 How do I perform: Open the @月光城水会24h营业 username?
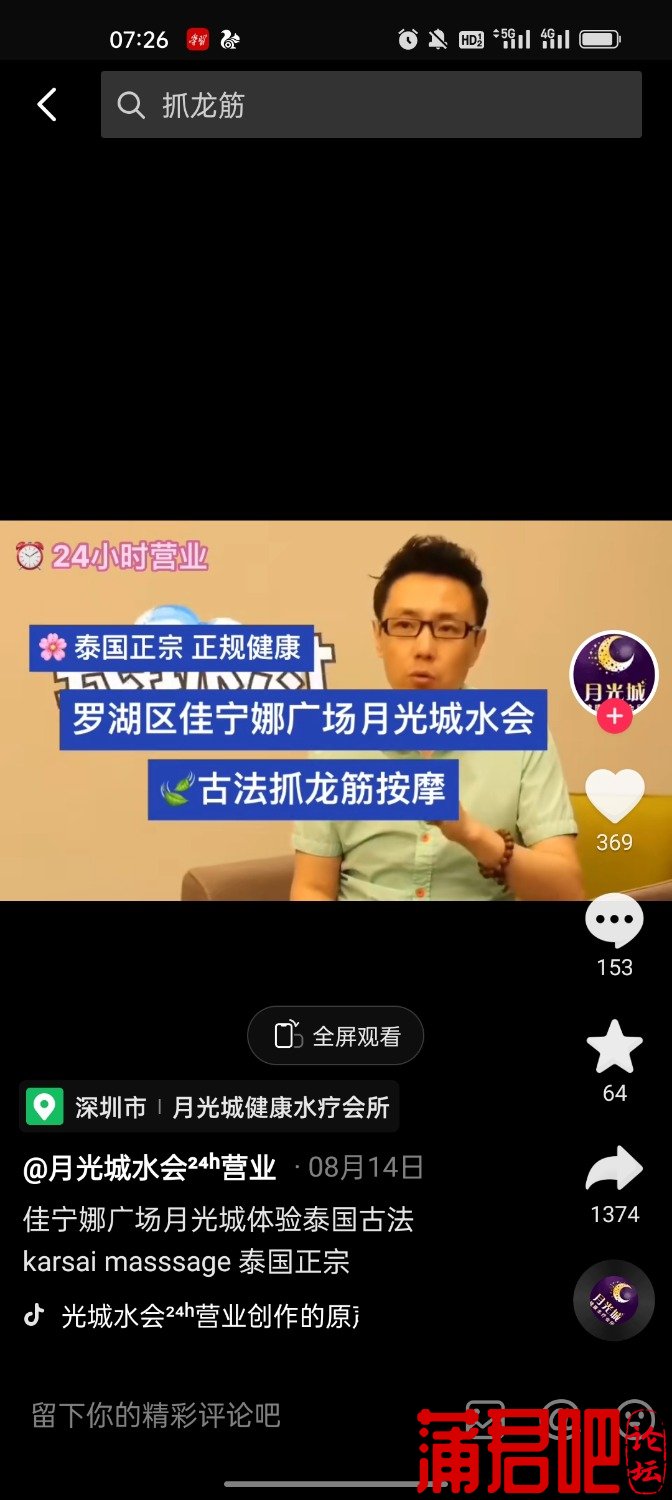point(150,1167)
